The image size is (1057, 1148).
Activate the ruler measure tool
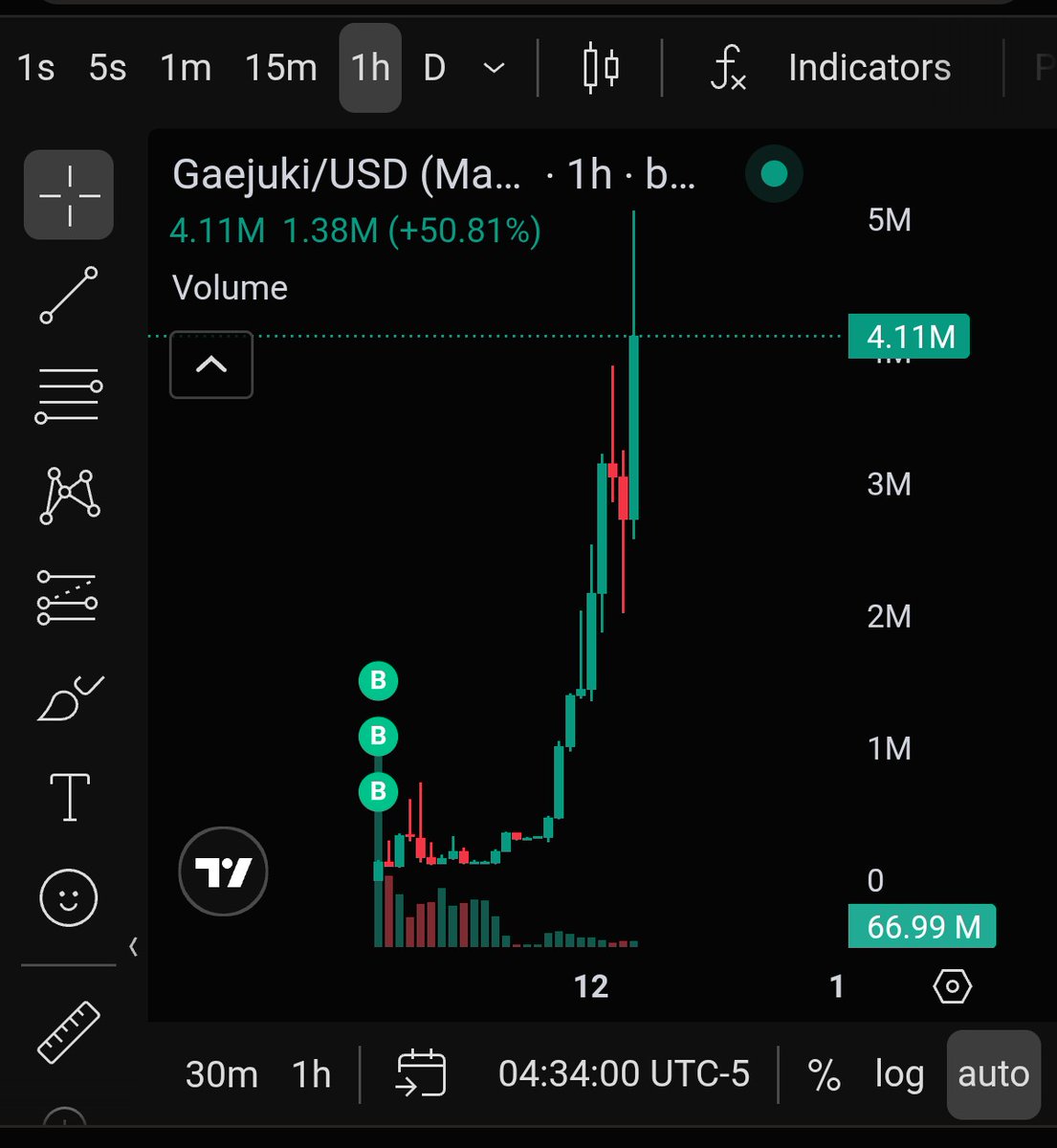pyautogui.click(x=69, y=1031)
